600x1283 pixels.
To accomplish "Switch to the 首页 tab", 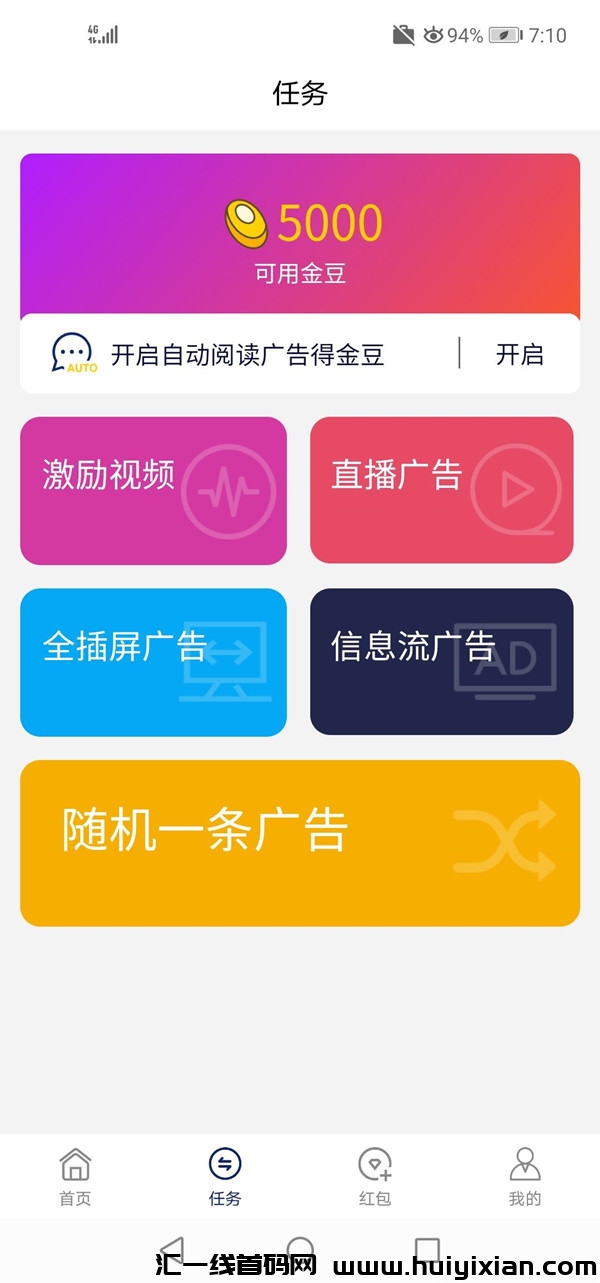I will point(75,1177).
